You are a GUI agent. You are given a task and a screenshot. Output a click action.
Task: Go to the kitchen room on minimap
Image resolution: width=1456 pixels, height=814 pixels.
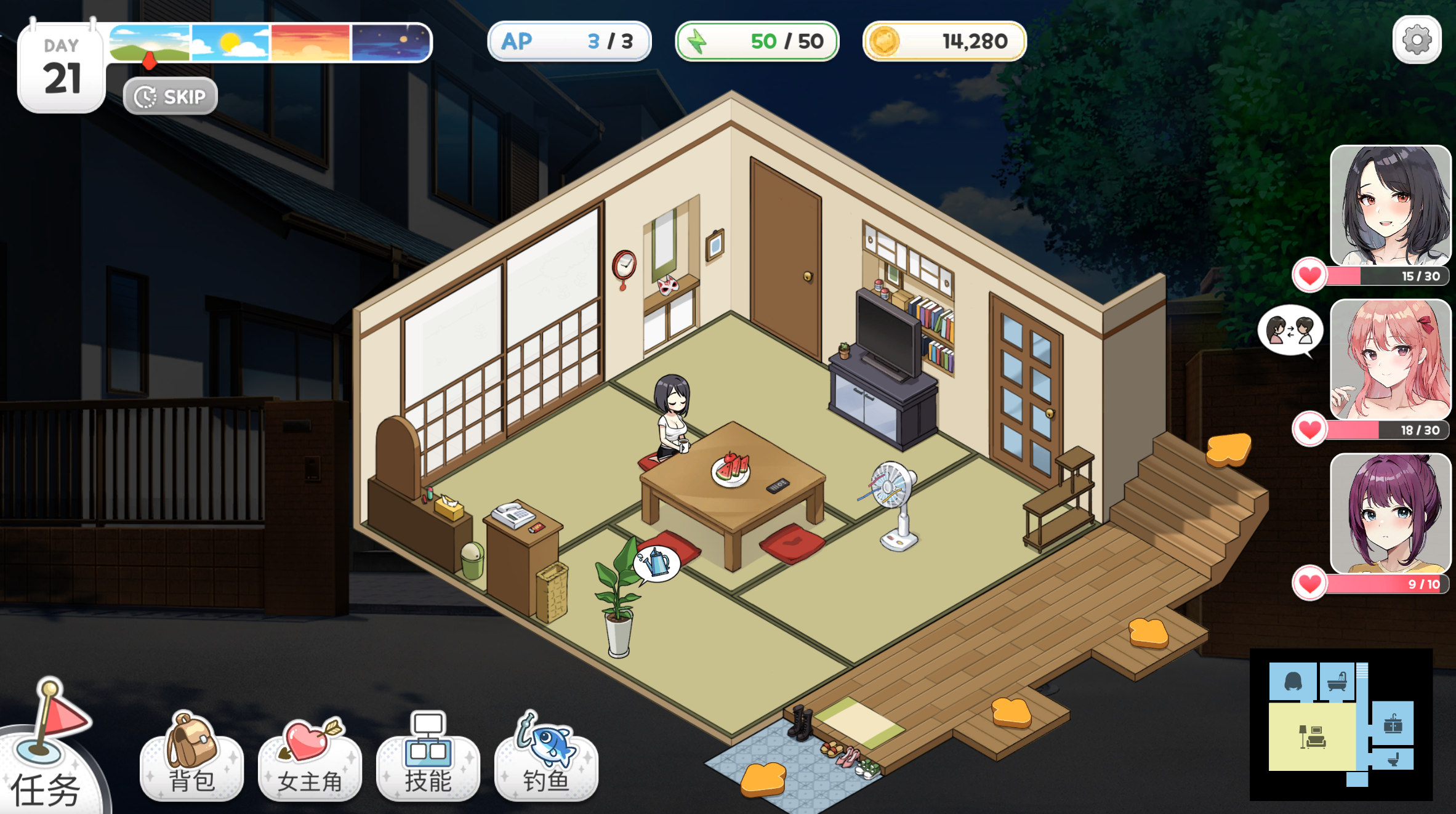pyautogui.click(x=1393, y=723)
